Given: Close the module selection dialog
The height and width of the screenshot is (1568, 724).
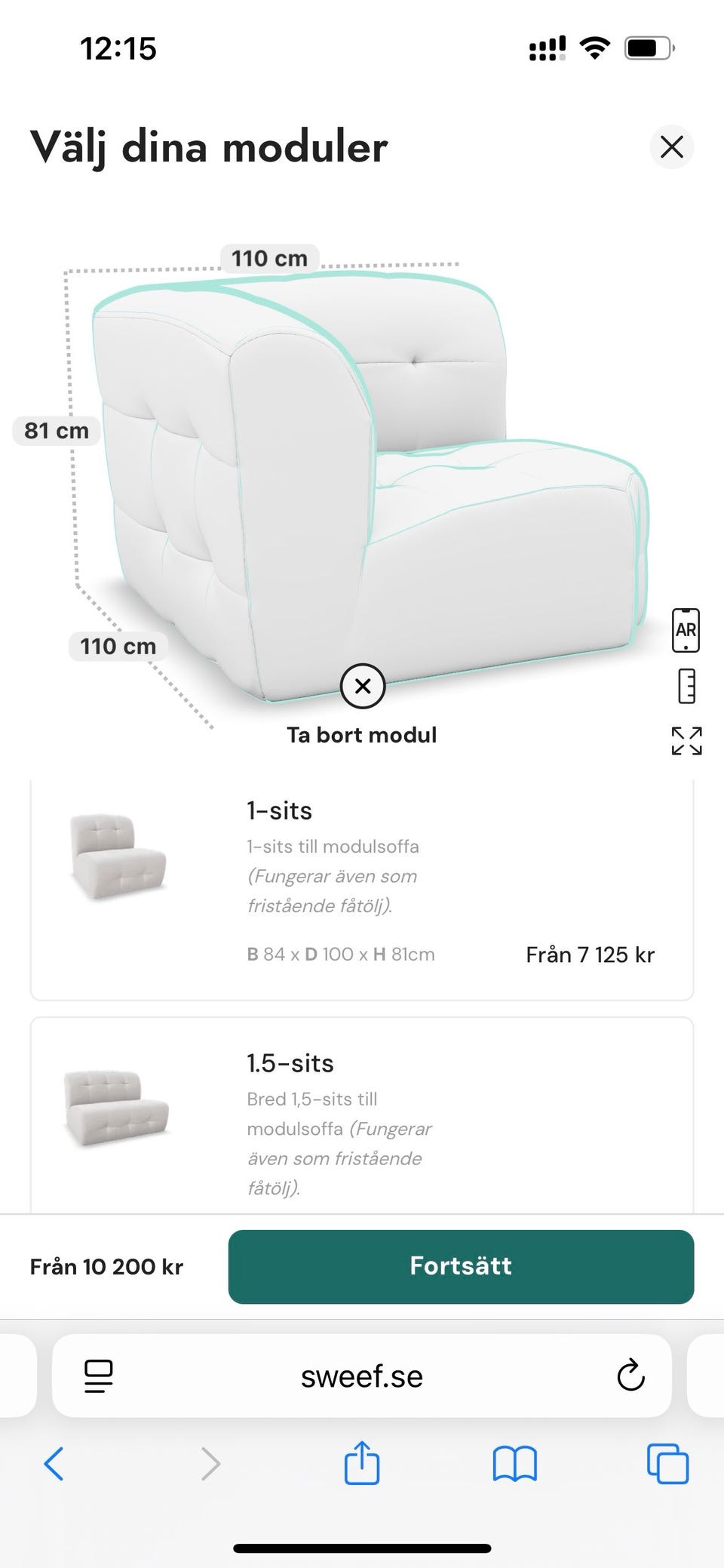Looking at the screenshot, I should [671, 146].
